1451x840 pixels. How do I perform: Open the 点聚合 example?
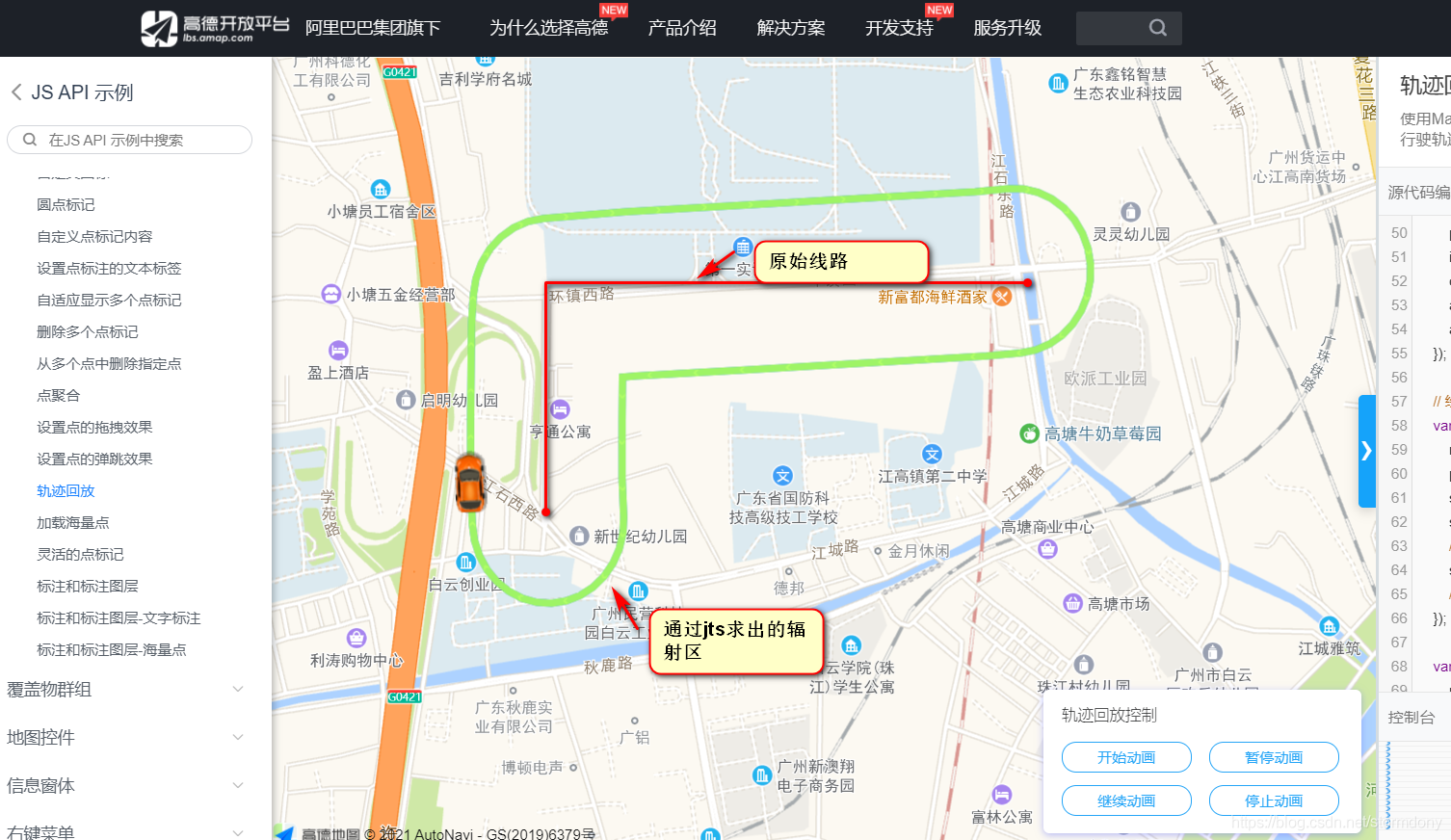(58, 395)
